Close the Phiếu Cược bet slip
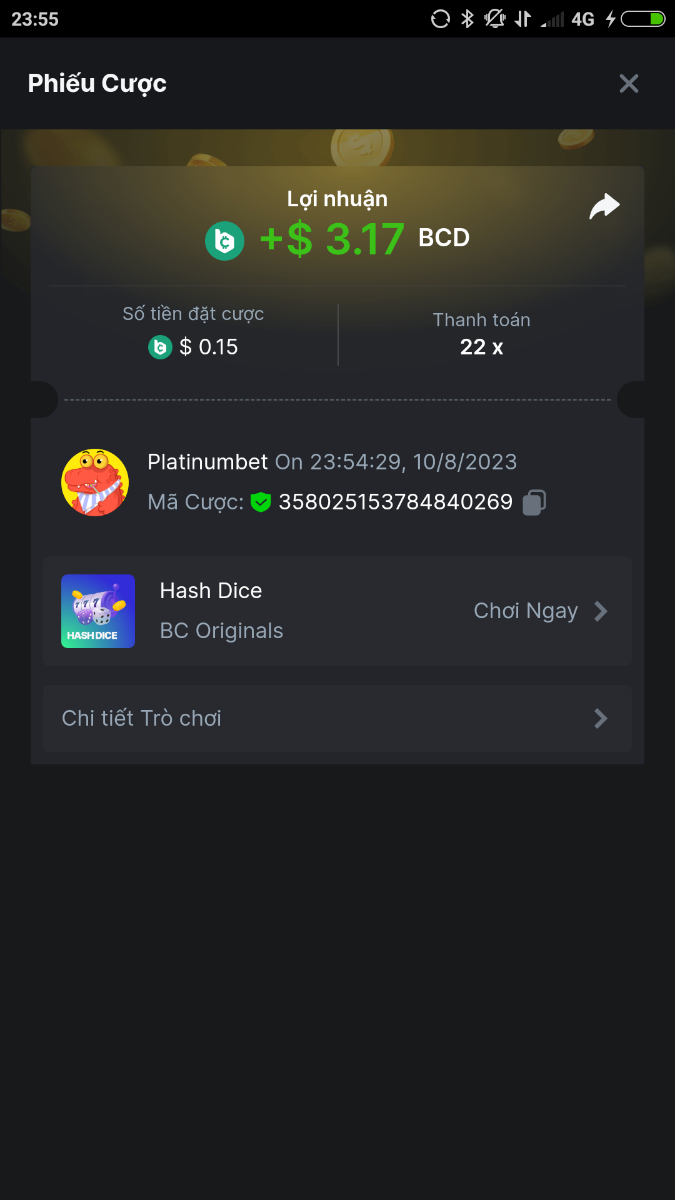 coord(628,84)
